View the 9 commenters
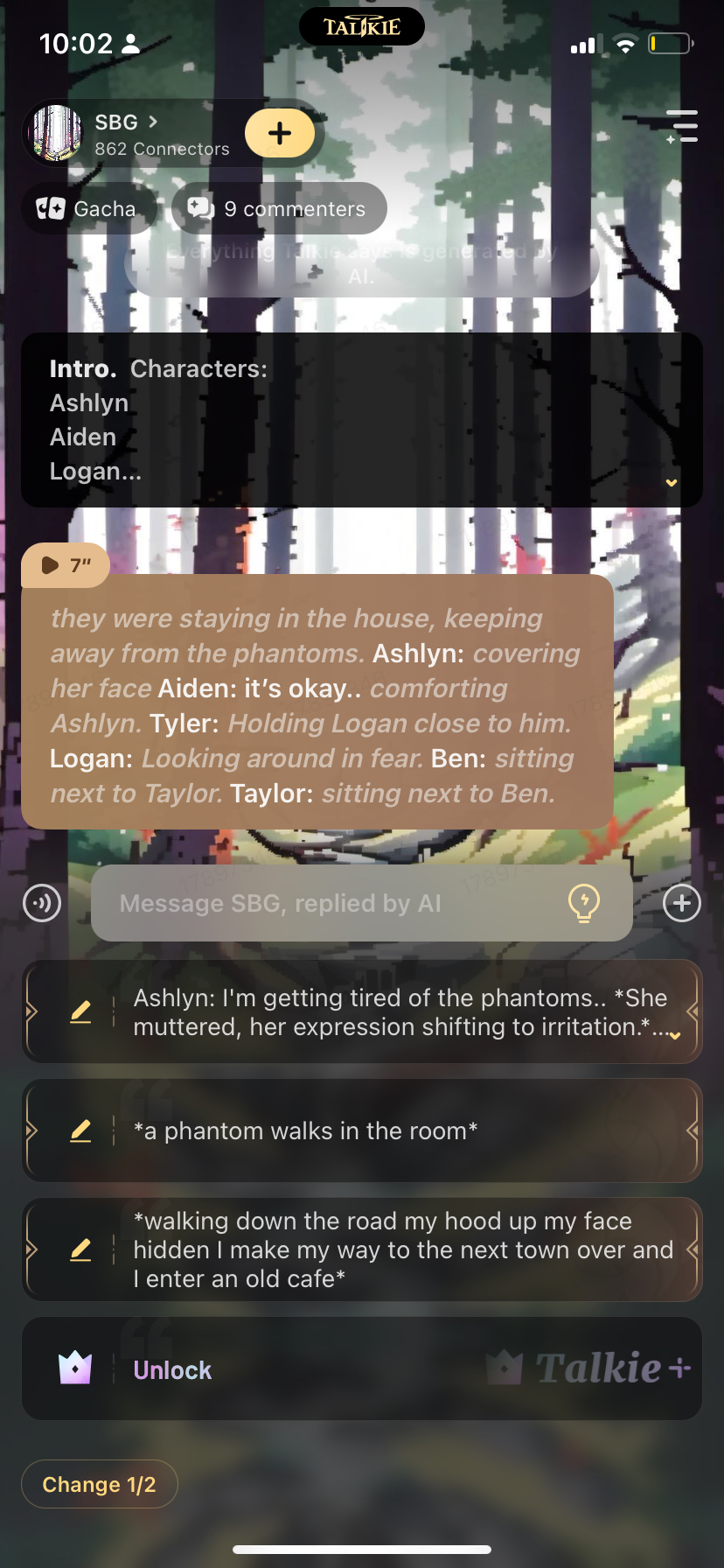Image resolution: width=724 pixels, height=1568 pixels. point(279,209)
